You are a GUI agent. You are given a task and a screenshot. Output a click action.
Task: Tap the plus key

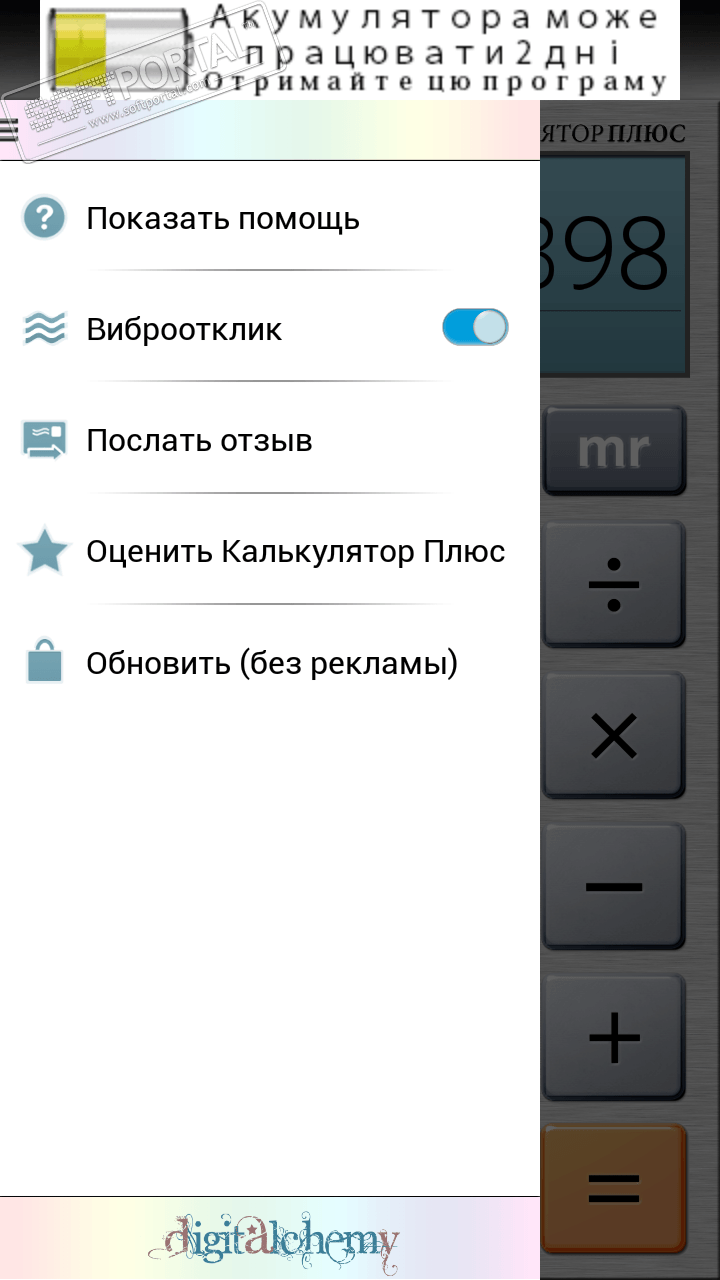tap(614, 1038)
